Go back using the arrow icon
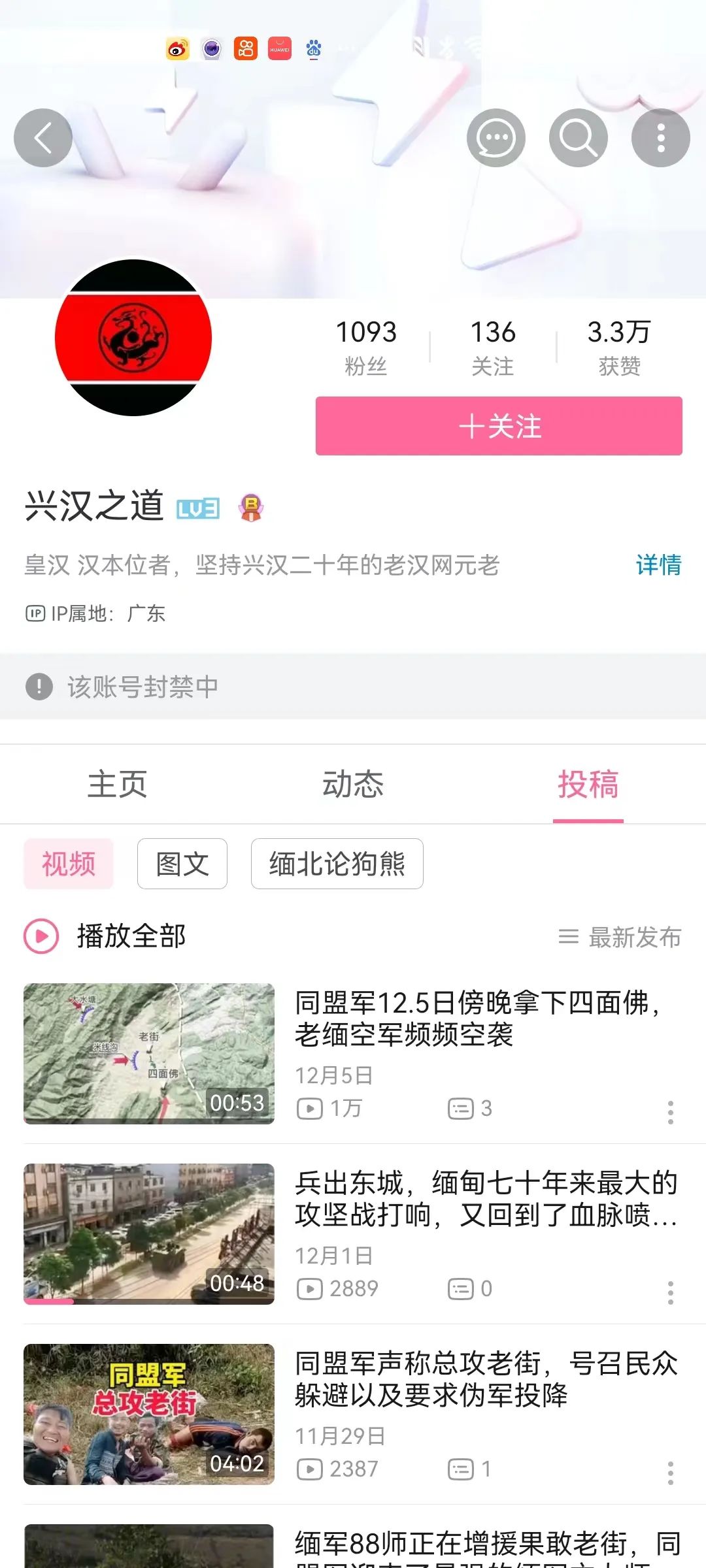 coord(43,138)
